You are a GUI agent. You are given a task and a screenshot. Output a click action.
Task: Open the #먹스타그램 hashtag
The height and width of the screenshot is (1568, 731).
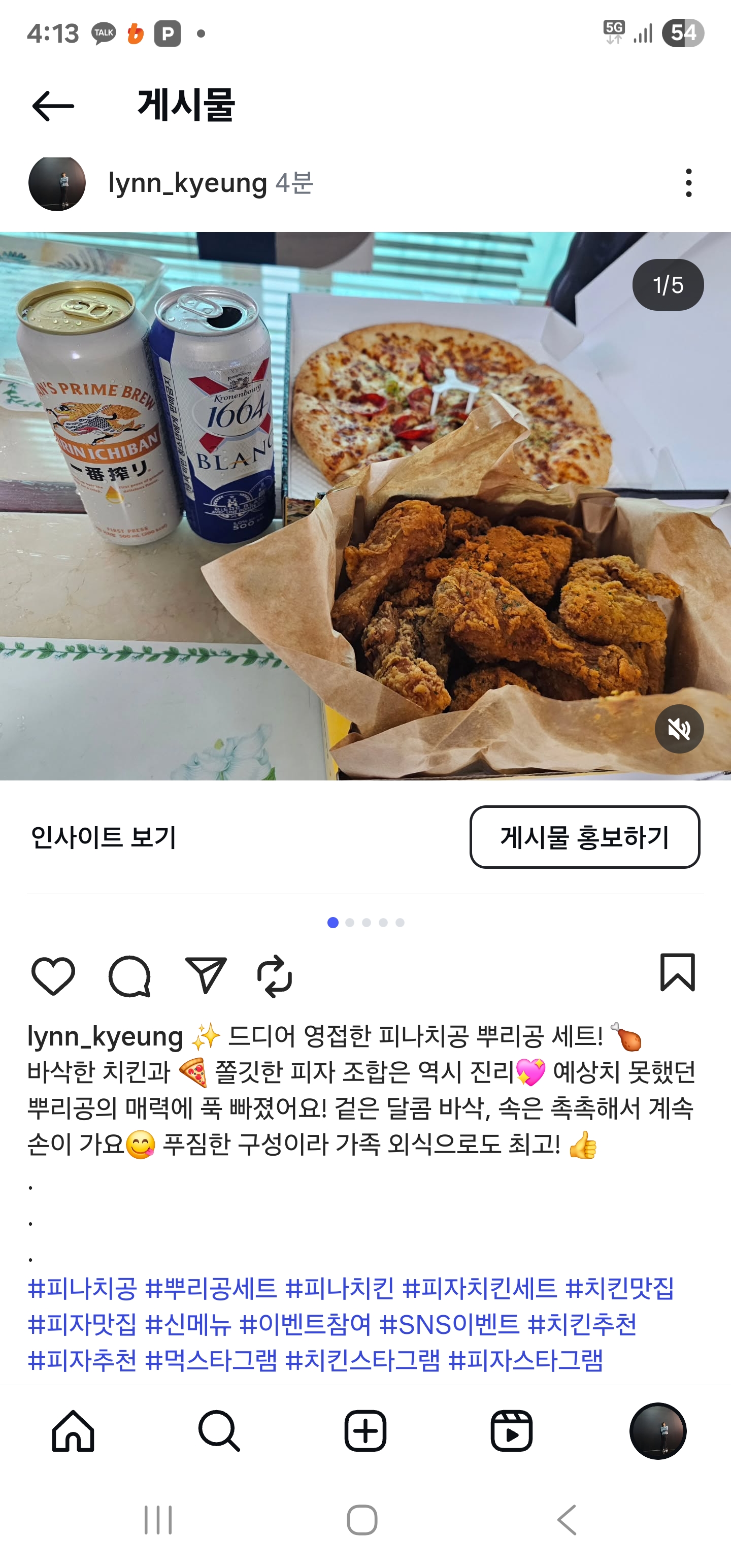pyautogui.click(x=211, y=1360)
